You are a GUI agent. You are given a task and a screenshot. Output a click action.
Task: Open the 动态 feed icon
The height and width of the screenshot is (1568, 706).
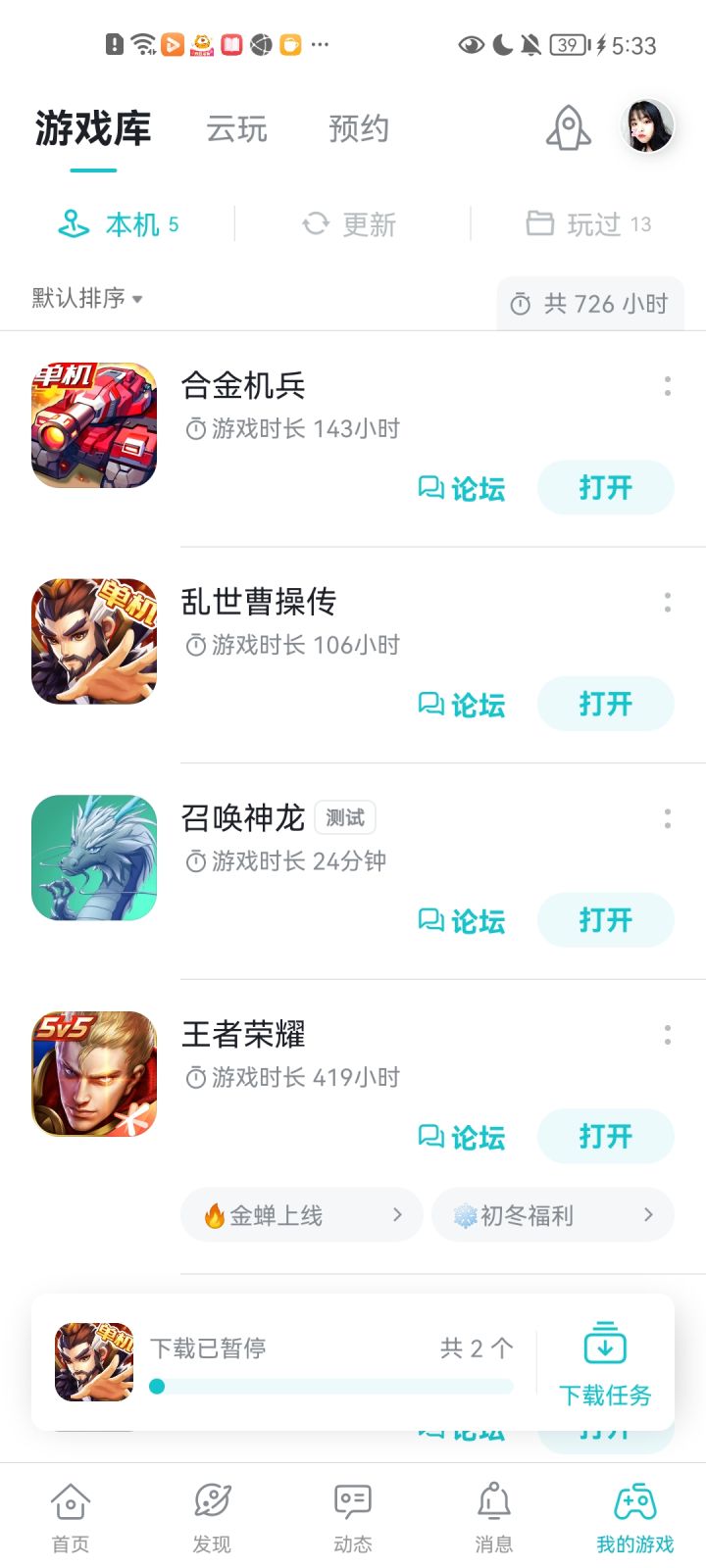click(351, 1500)
